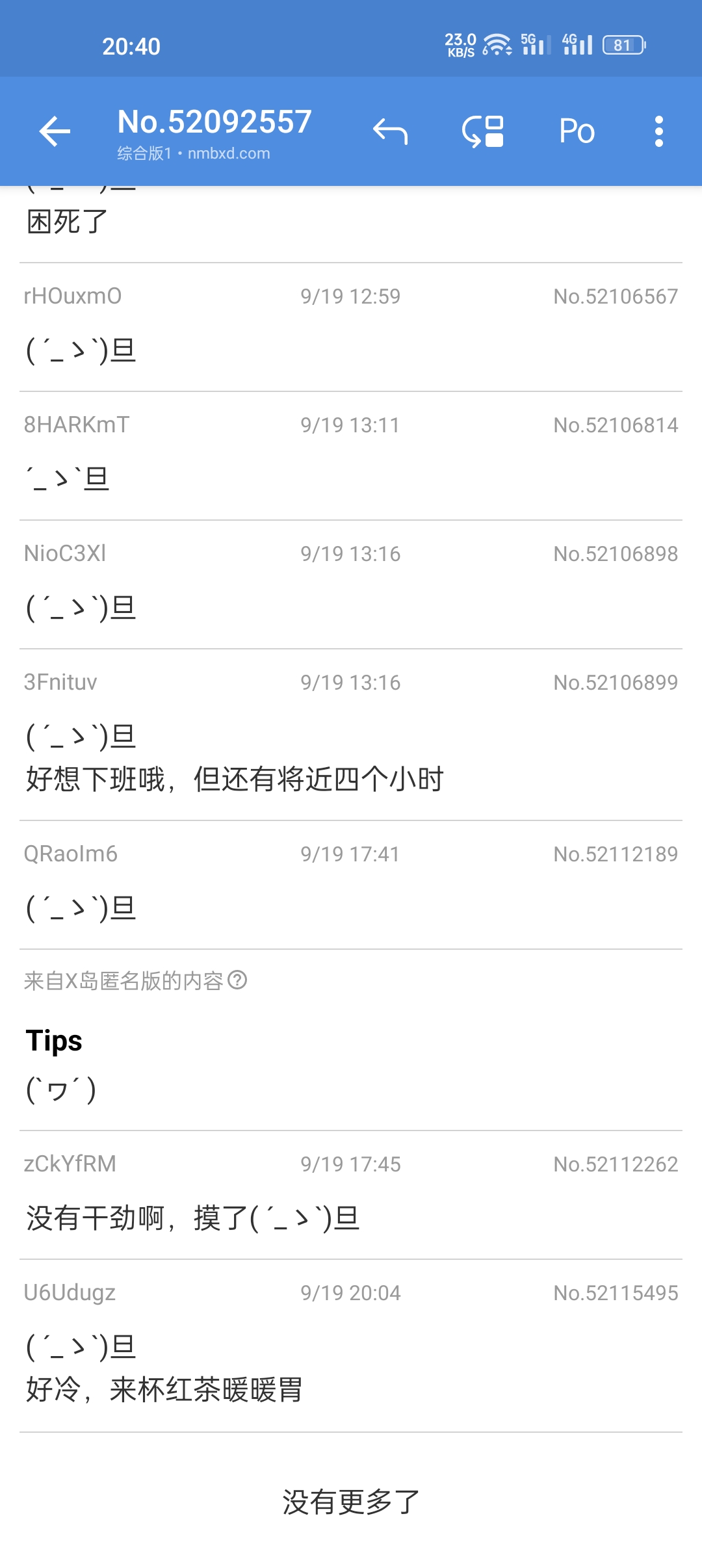Tap the reply arrow icon in toolbar
702x1568 pixels.
click(x=390, y=132)
